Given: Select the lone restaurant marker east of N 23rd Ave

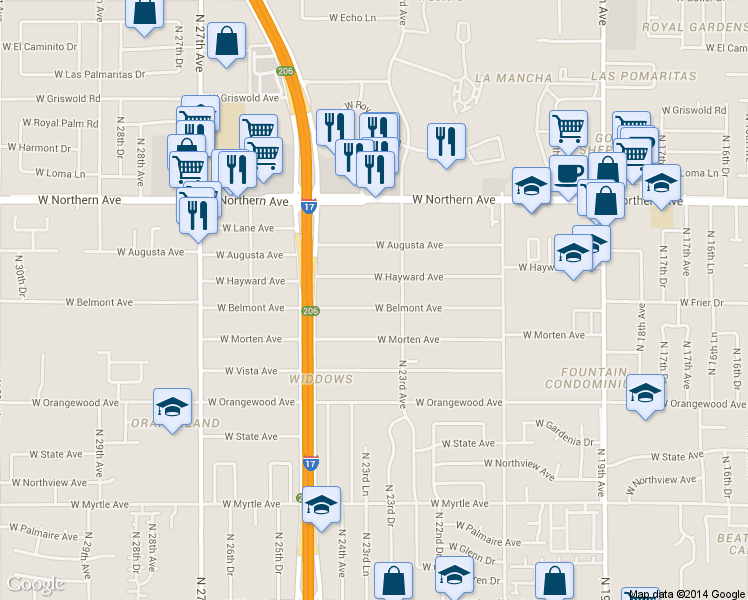Looking at the screenshot, I should click(x=446, y=142).
